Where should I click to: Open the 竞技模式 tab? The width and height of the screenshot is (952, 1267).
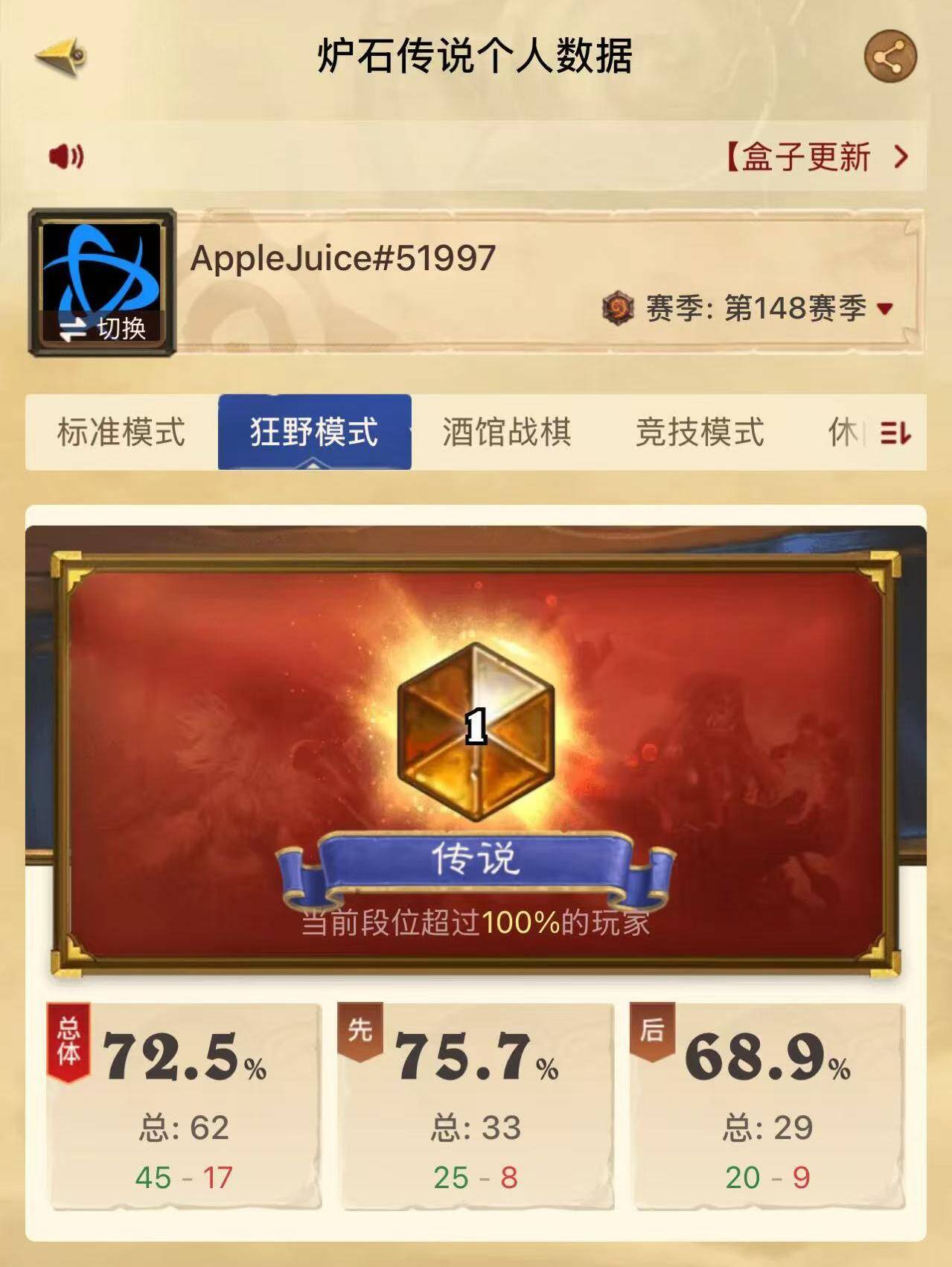coord(699,433)
